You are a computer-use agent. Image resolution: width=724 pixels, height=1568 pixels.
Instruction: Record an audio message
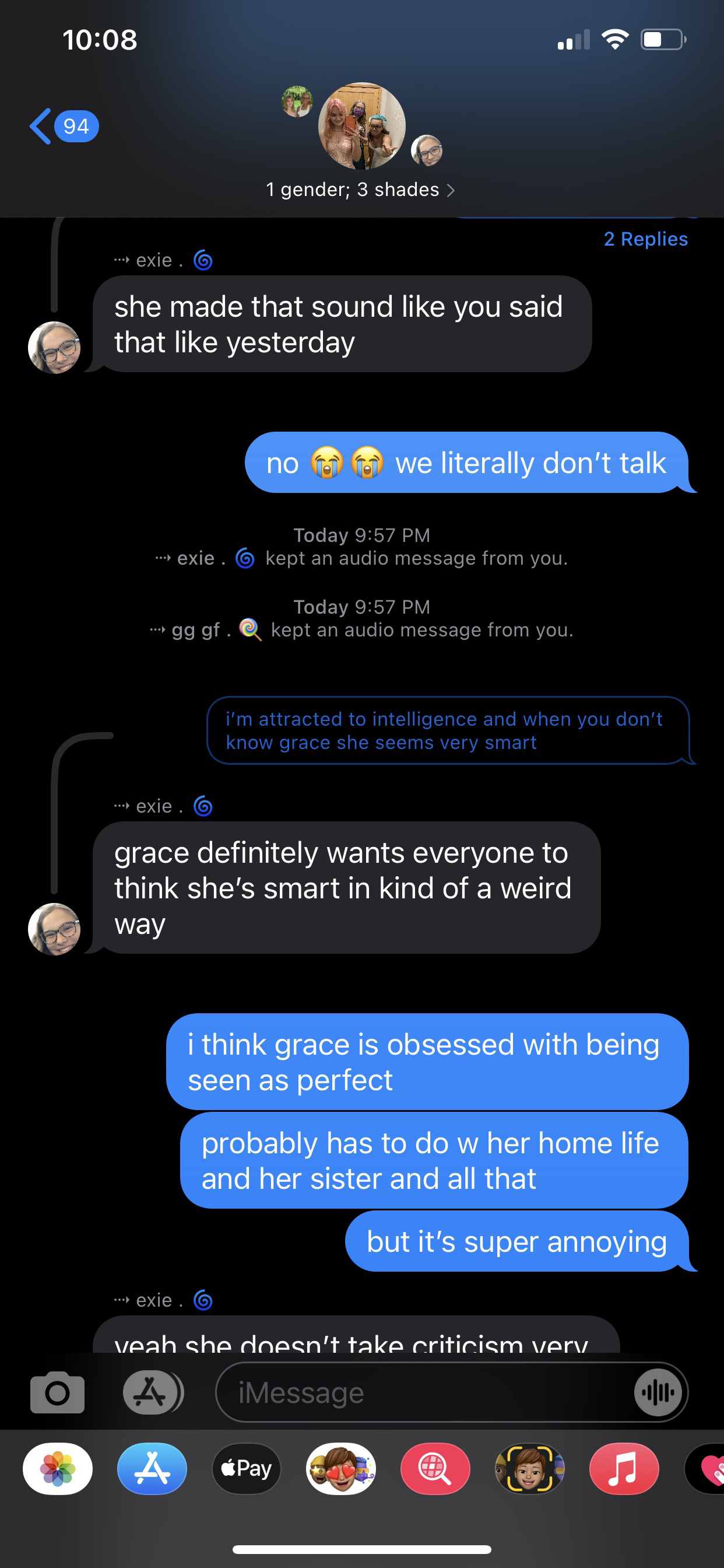(x=658, y=1392)
